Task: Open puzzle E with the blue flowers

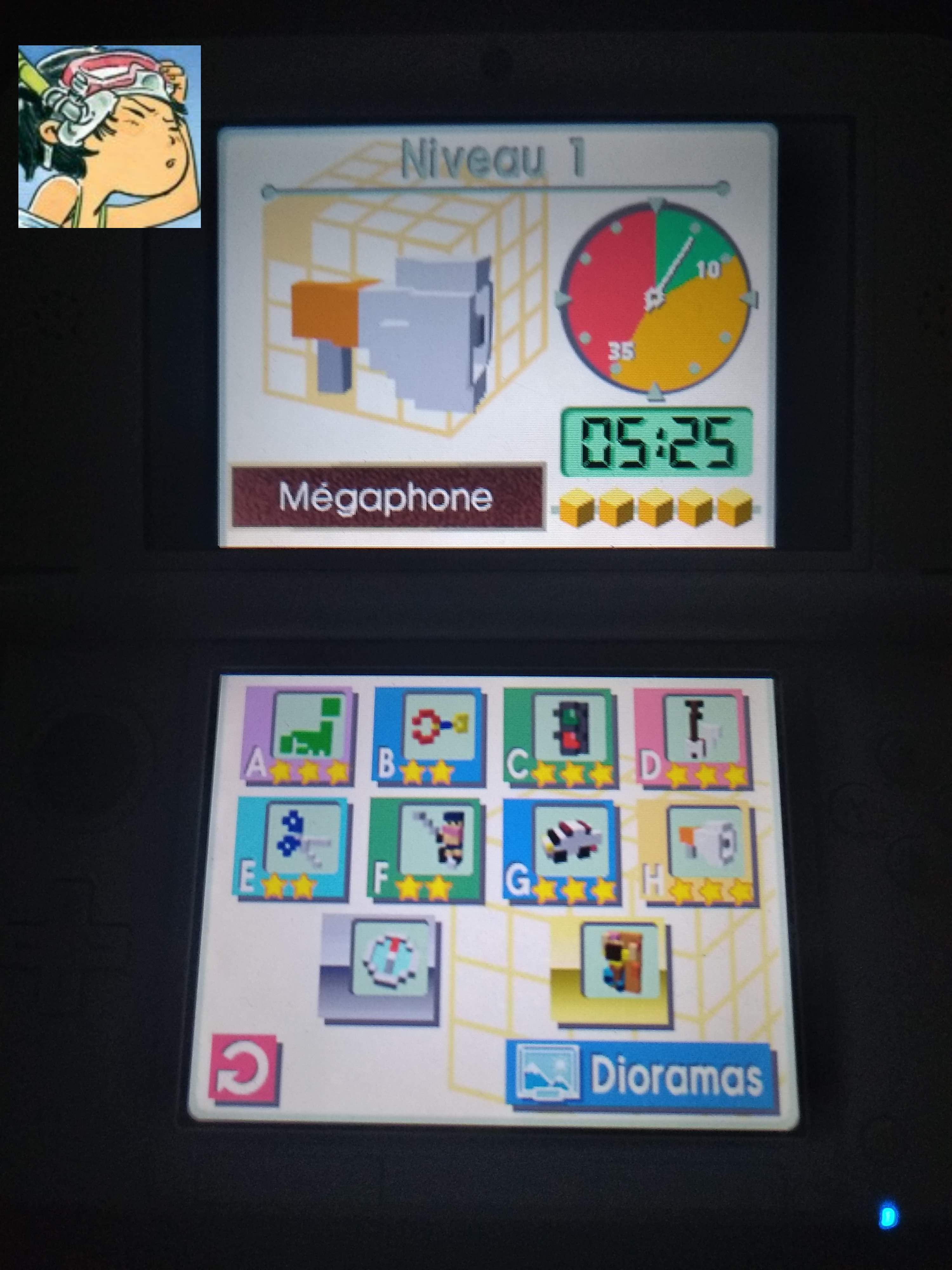Action: 293,846
